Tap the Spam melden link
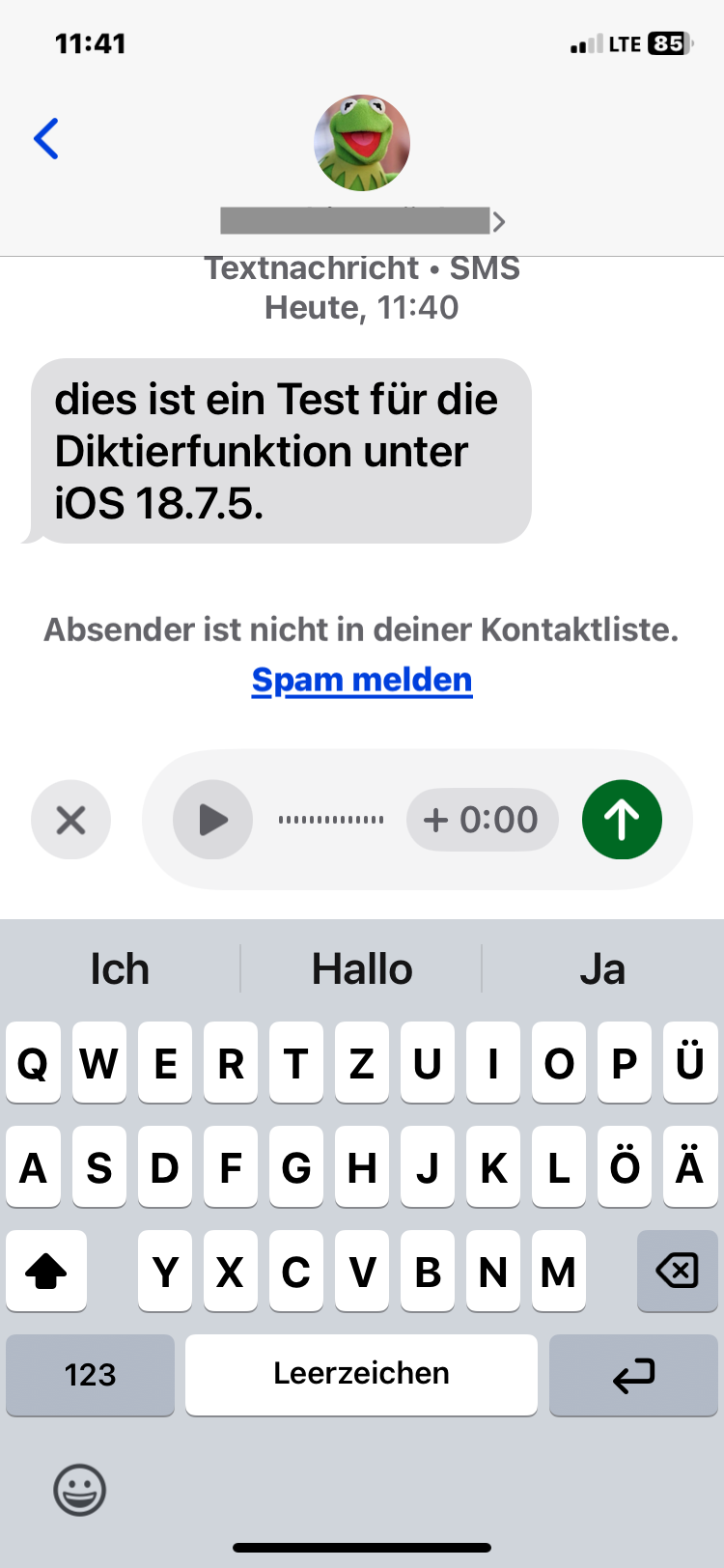Screen dimensions: 724x1568 362,680
